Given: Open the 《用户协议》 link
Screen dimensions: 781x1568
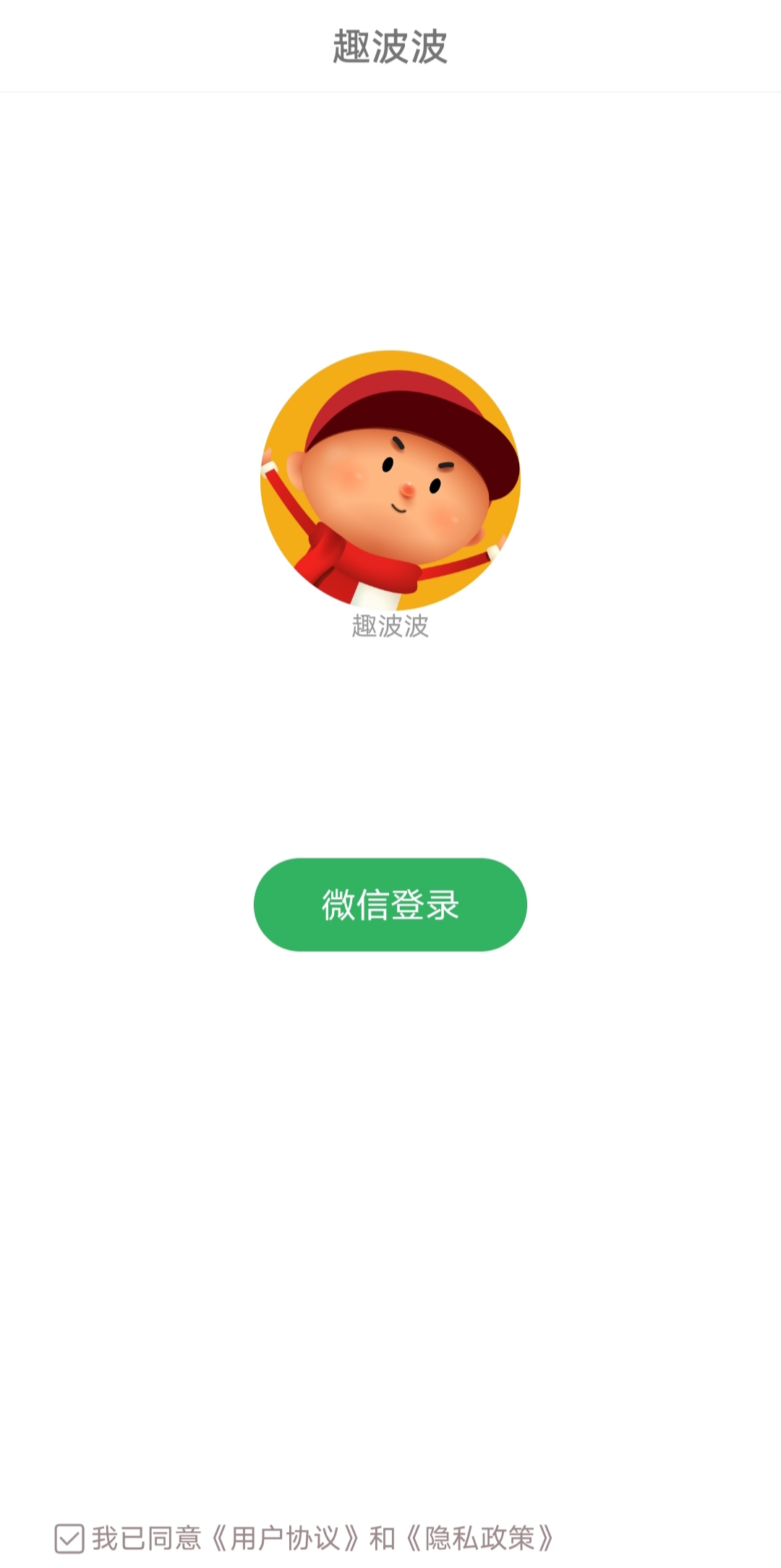Looking at the screenshot, I should [285, 1538].
